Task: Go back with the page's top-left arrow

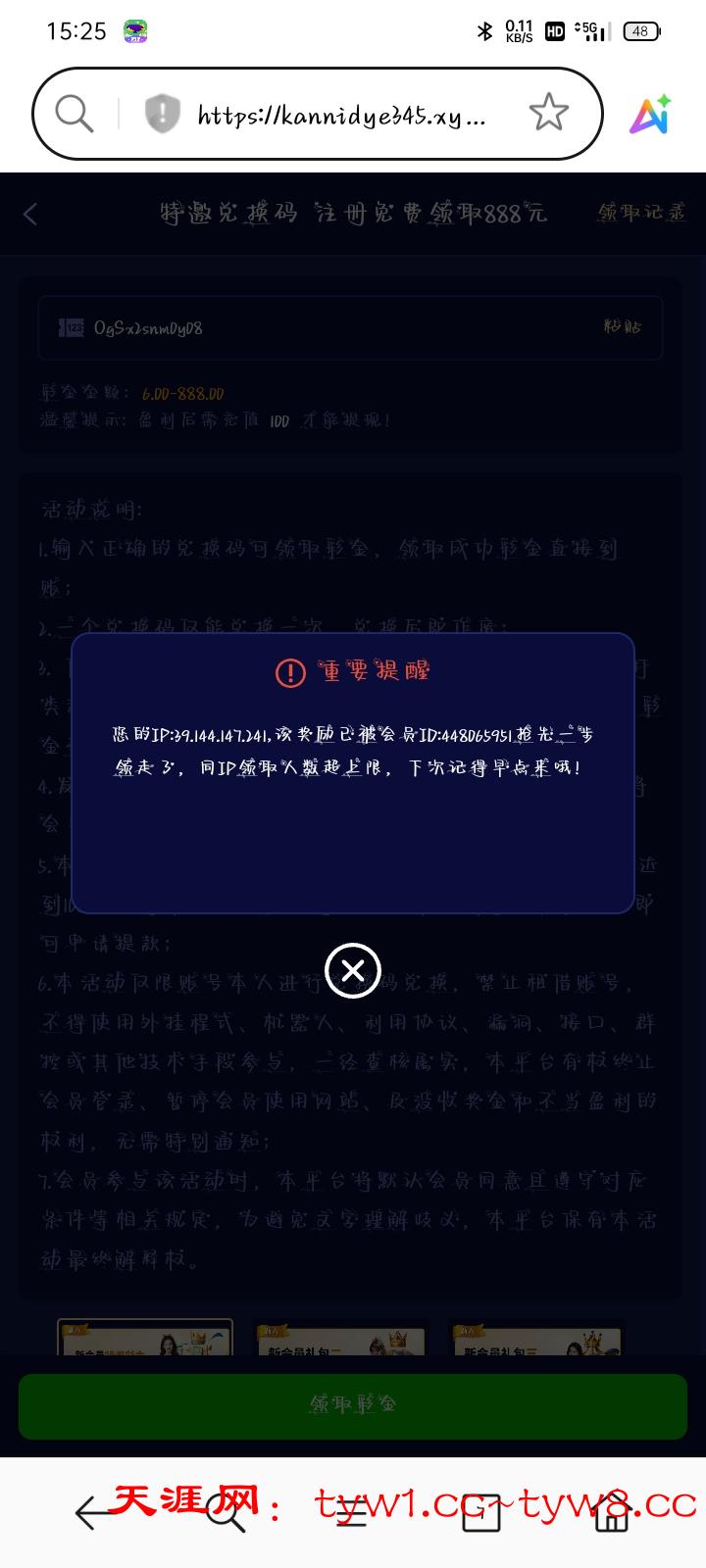Action: pyautogui.click(x=30, y=214)
